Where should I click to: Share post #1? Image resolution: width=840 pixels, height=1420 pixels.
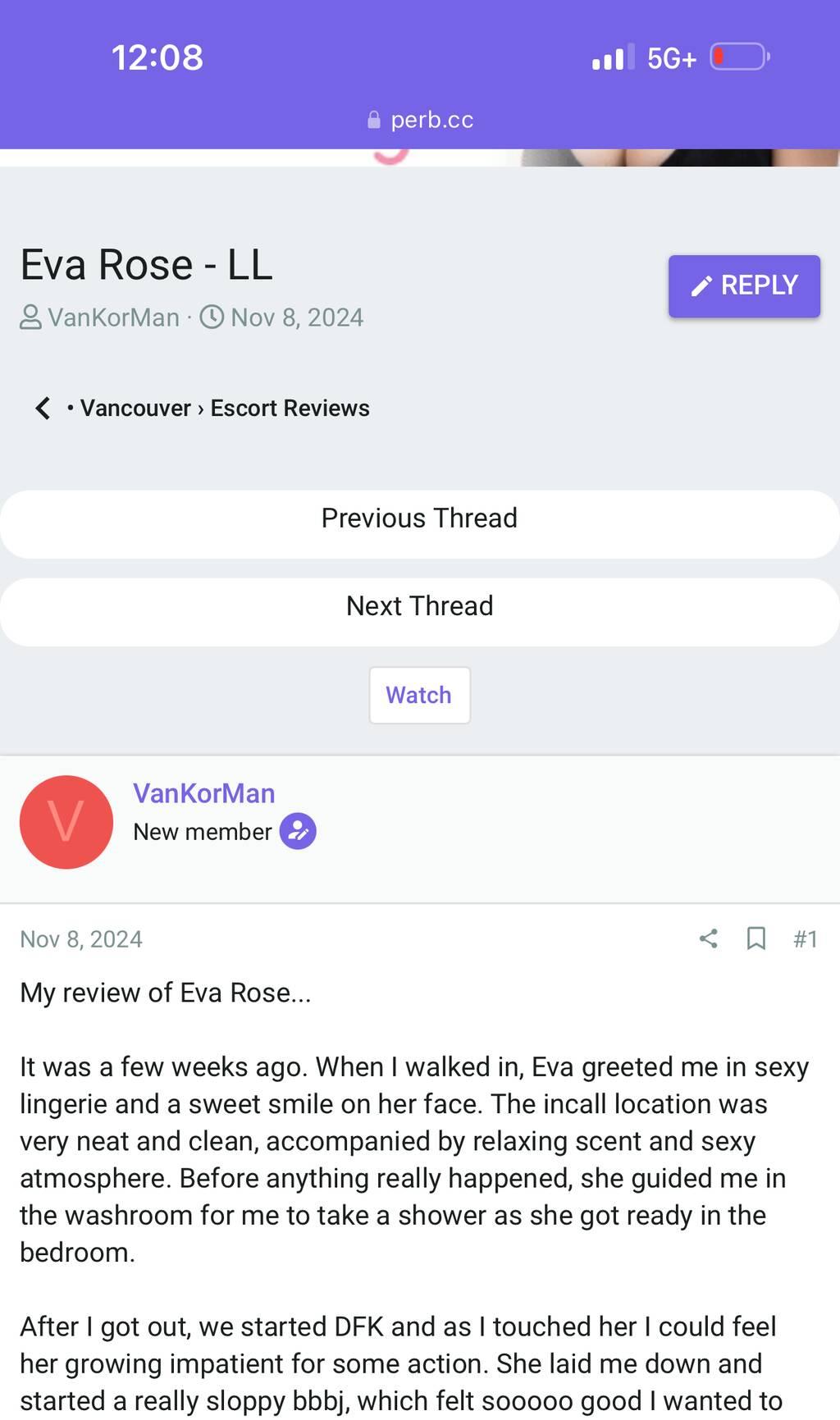pos(708,938)
